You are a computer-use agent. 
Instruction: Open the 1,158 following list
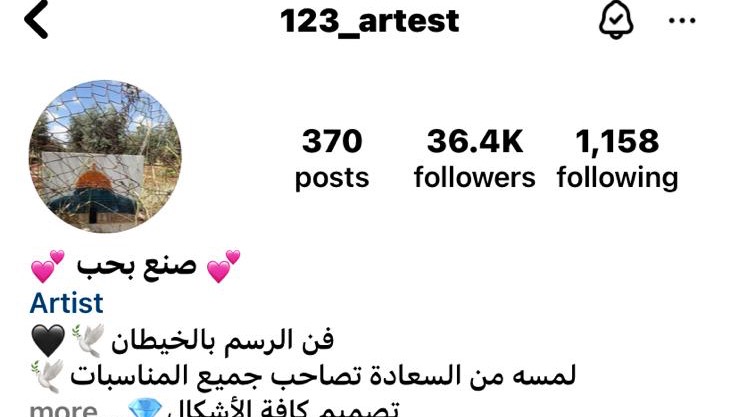pyautogui.click(x=617, y=159)
